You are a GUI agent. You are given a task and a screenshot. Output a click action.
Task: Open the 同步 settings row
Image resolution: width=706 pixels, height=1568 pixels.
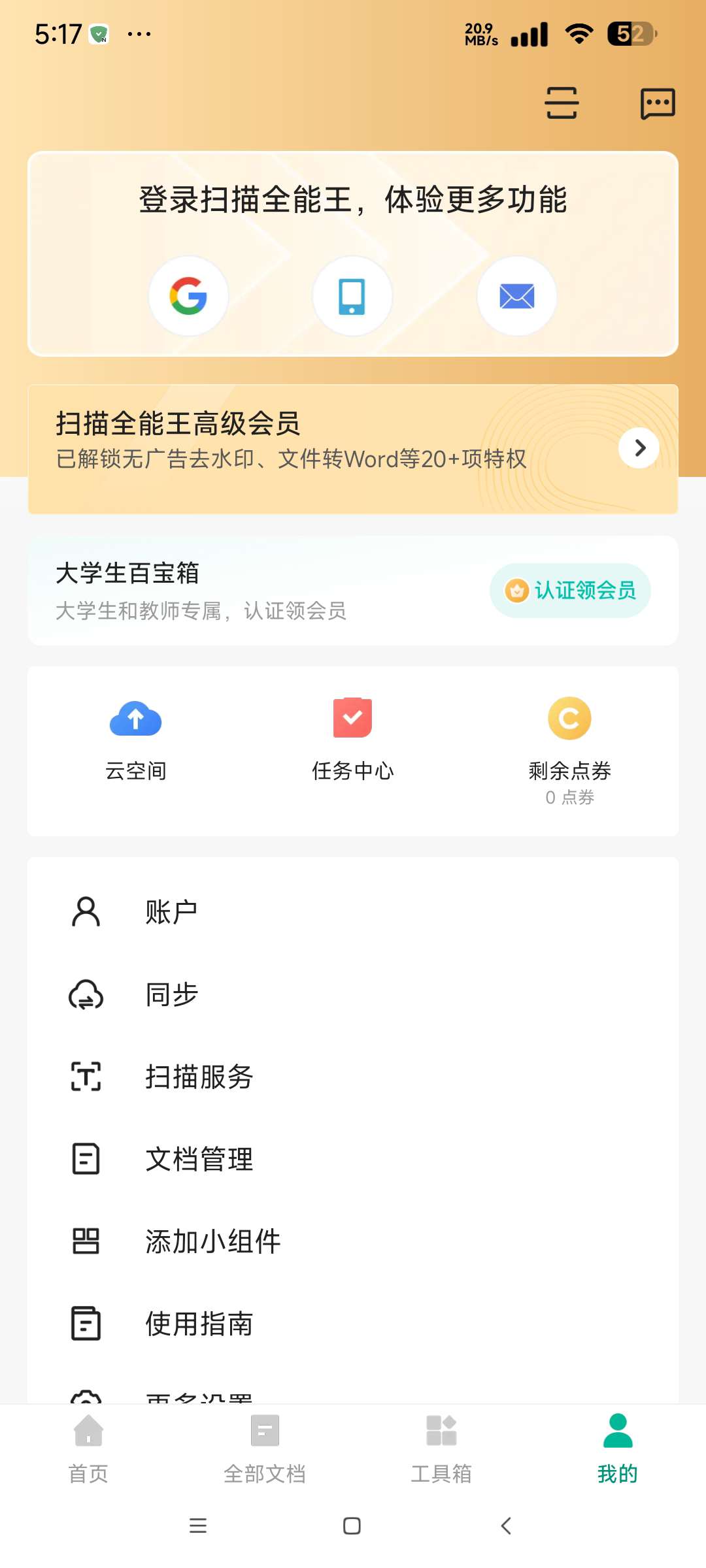click(353, 994)
